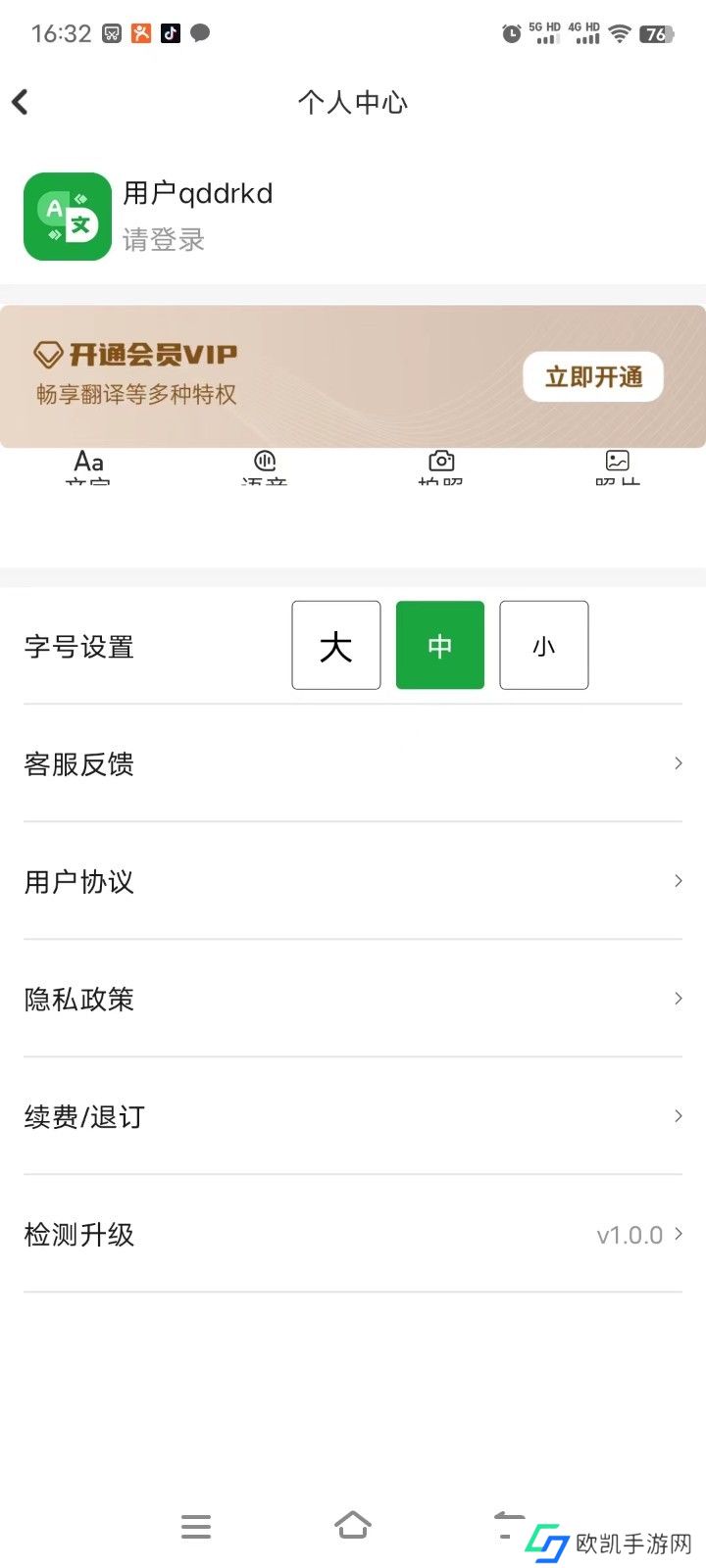The height and width of the screenshot is (1568, 706).
Task: Choose the 小 font size option
Action: pos(544,646)
